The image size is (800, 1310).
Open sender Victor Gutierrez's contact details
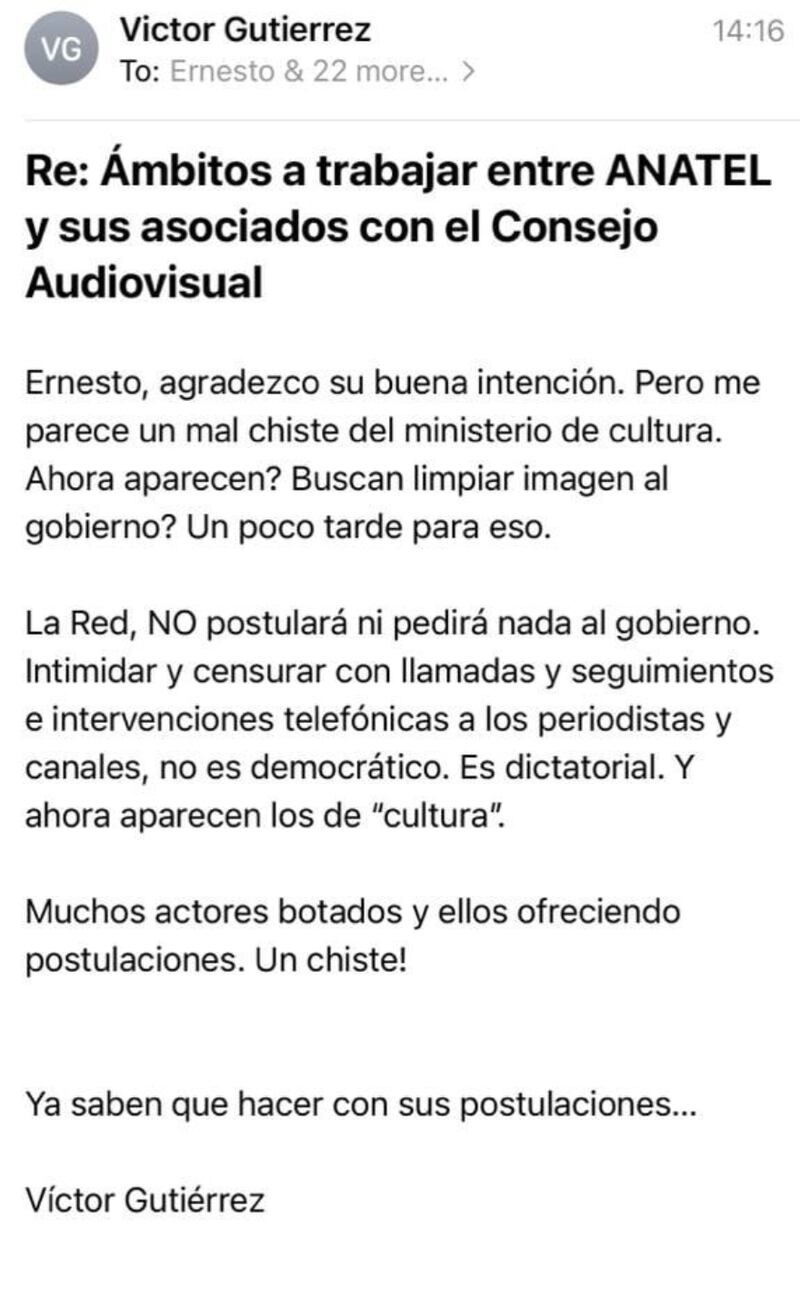tap(245, 30)
